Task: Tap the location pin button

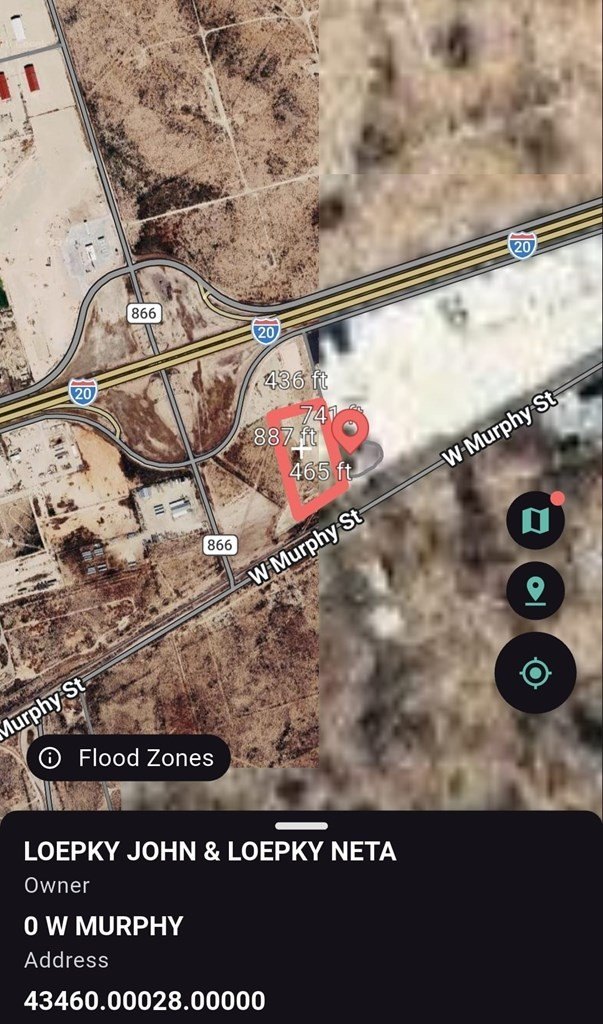Action: pyautogui.click(x=535, y=591)
